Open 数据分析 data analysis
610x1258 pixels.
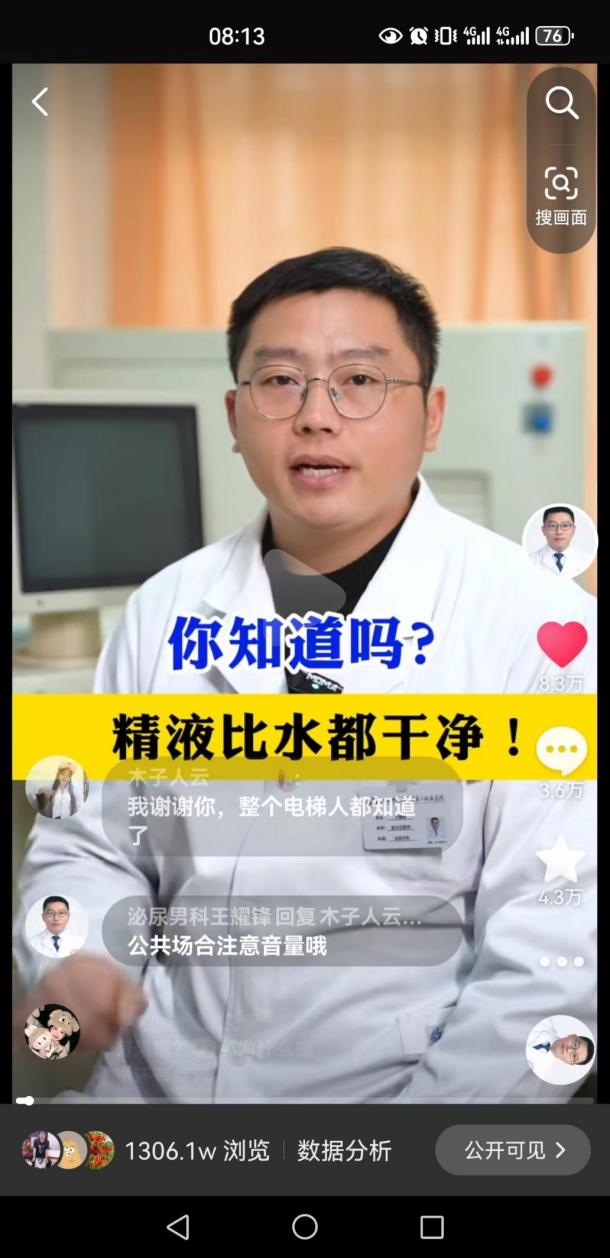pos(344,1151)
